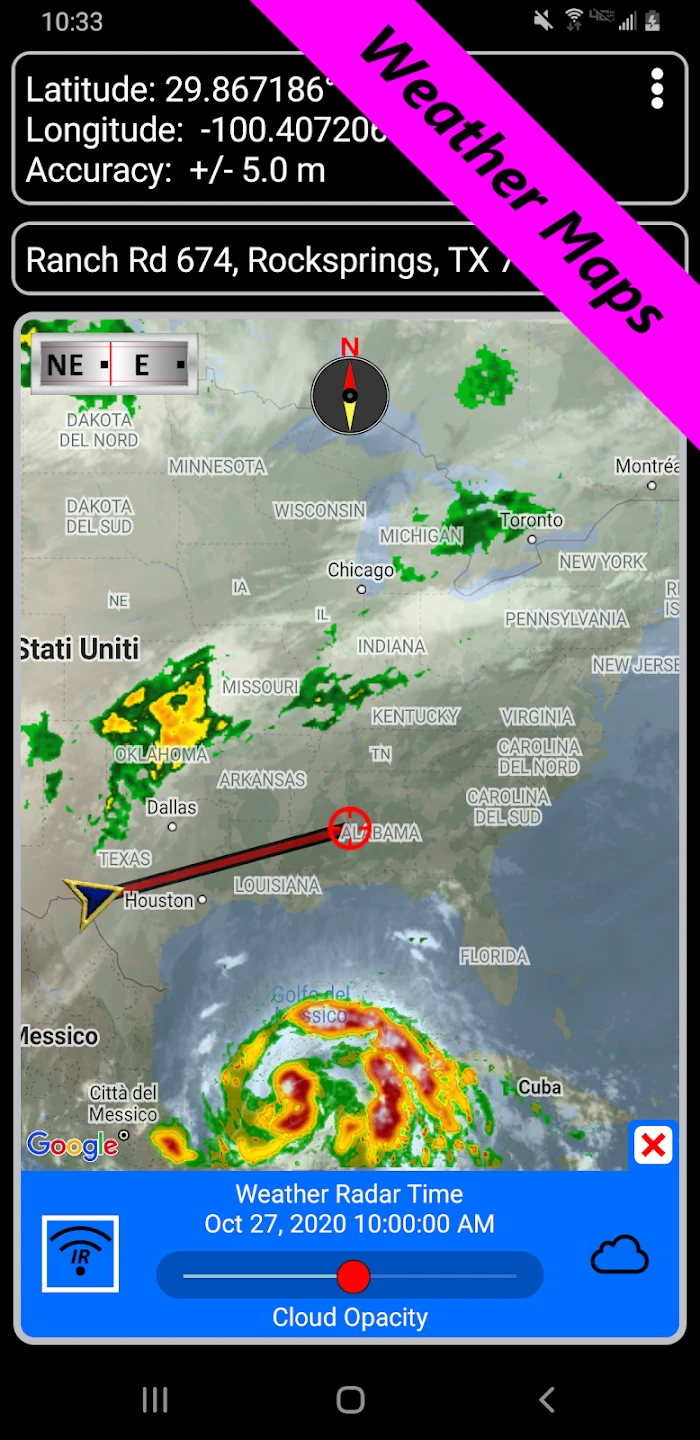Open the three-dot overflow menu
Screen dimensions: 700x1440
[656, 89]
